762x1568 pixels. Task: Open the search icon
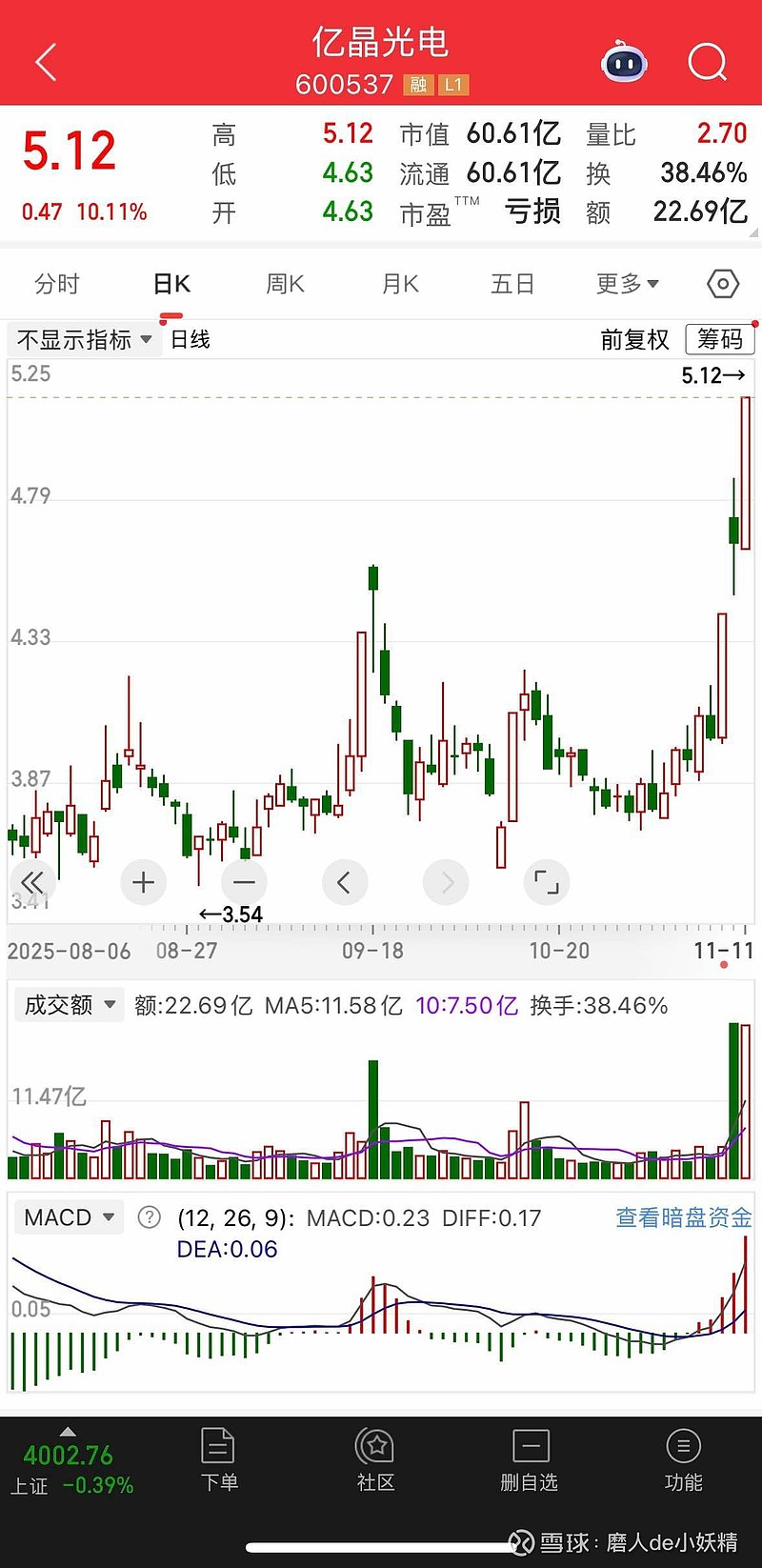[x=707, y=60]
